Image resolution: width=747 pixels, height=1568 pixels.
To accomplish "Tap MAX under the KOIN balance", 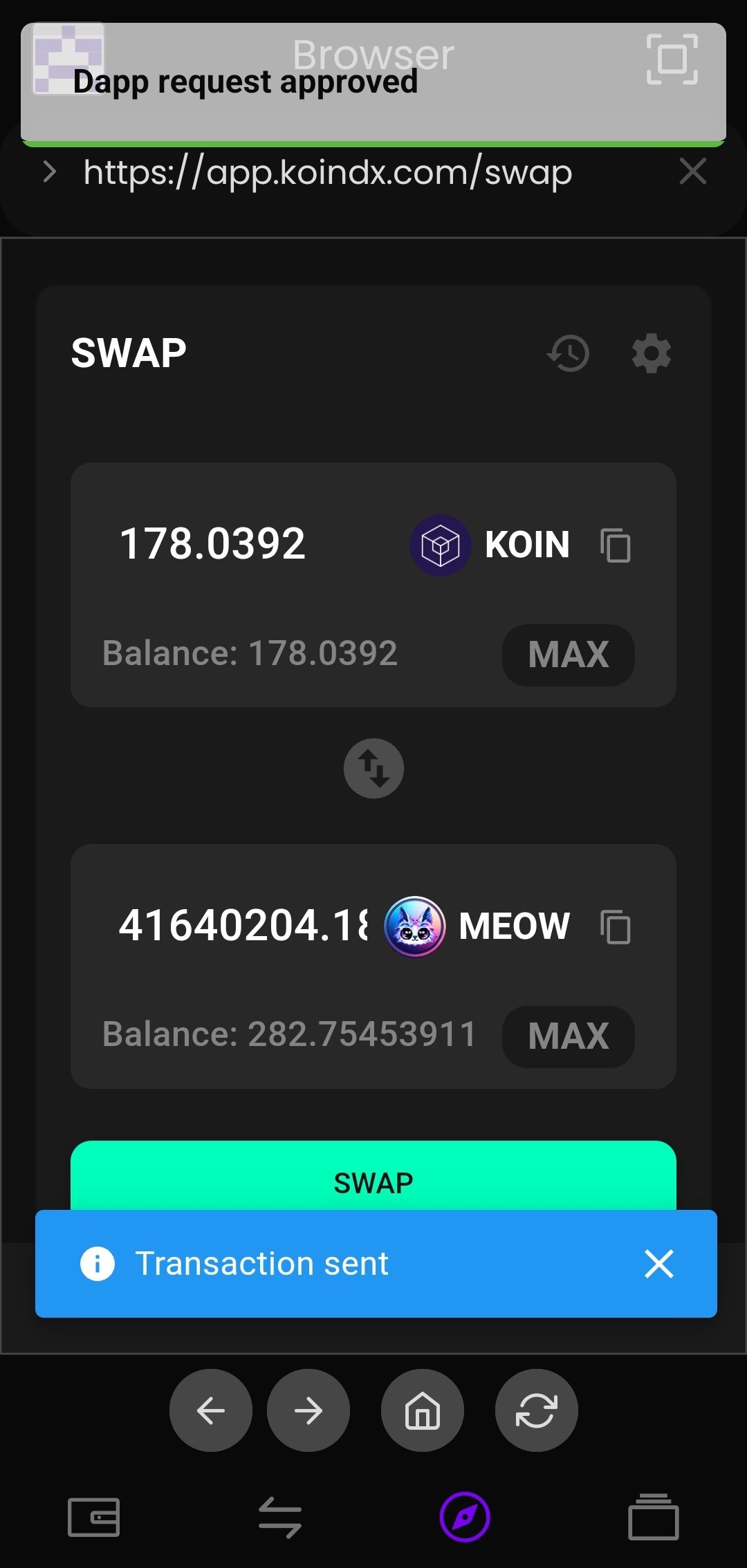I will [569, 655].
